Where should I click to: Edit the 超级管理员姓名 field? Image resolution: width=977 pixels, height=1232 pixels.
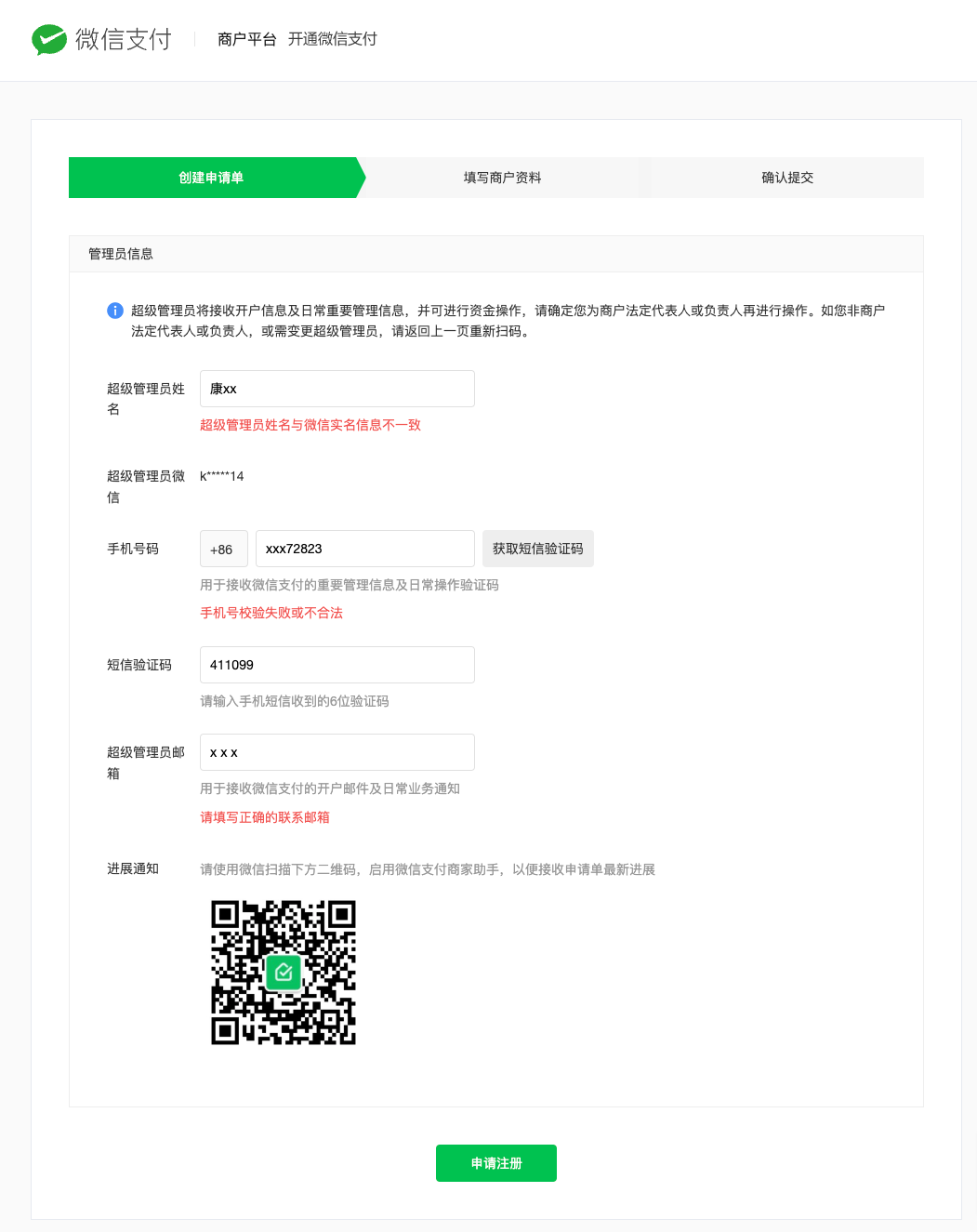(337, 389)
